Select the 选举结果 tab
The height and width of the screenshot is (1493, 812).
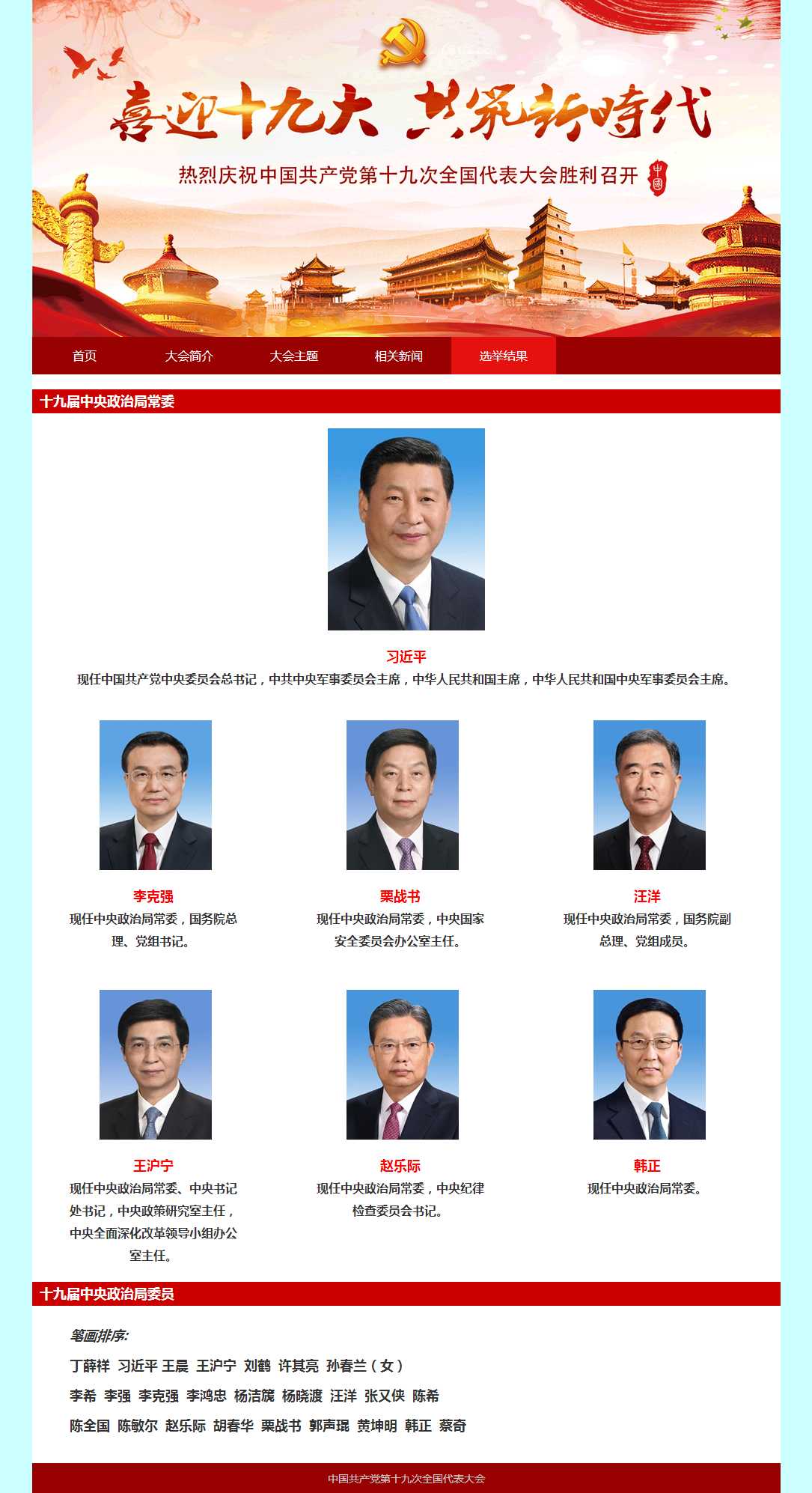click(504, 356)
